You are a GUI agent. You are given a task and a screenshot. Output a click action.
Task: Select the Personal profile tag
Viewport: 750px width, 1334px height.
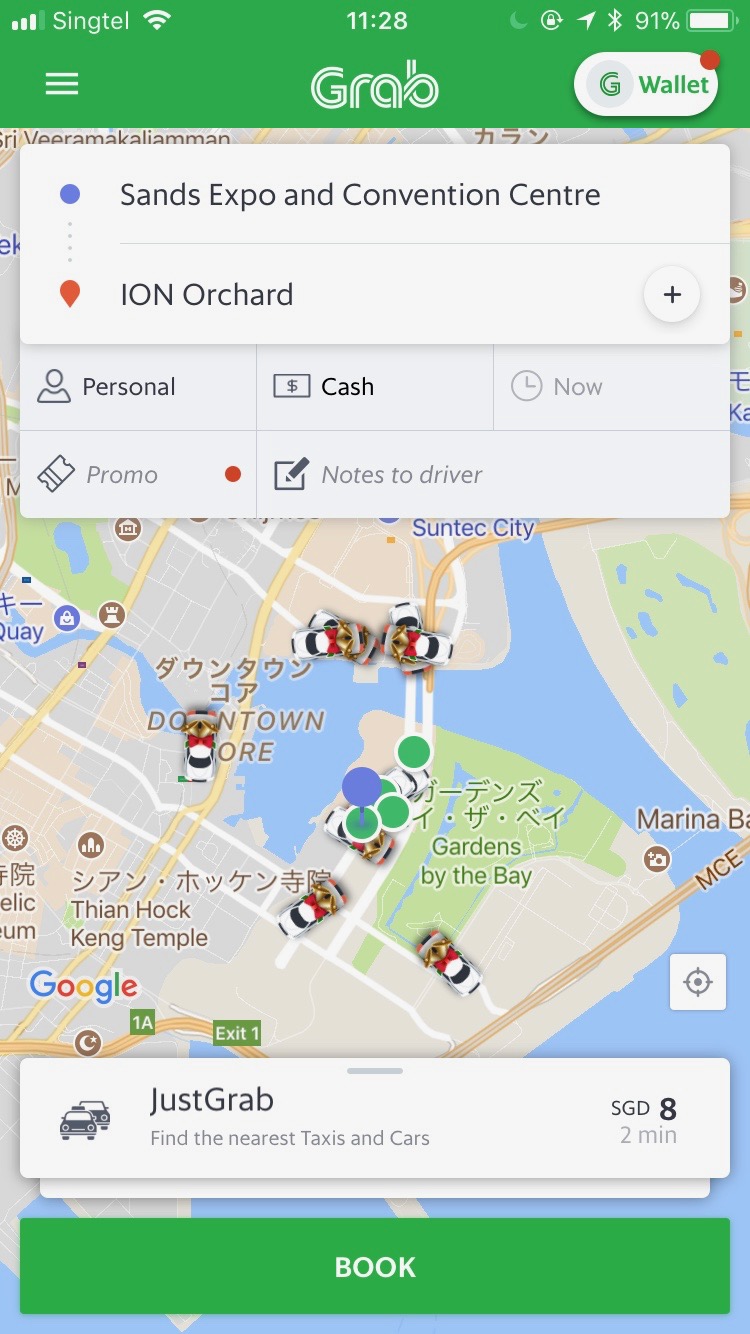[138, 387]
